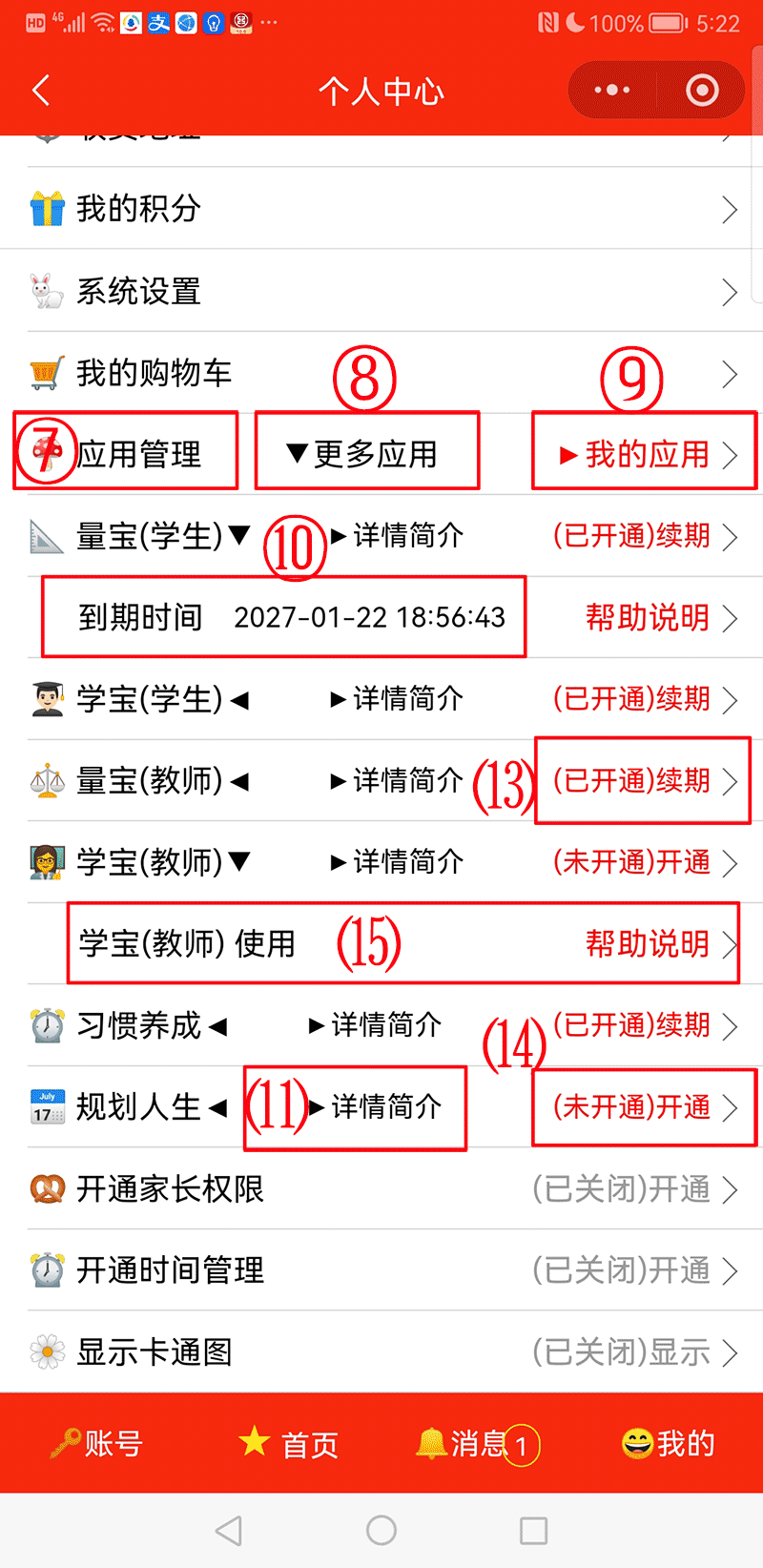Open 我的积分
The width and height of the screenshot is (763, 1568).
(381, 209)
